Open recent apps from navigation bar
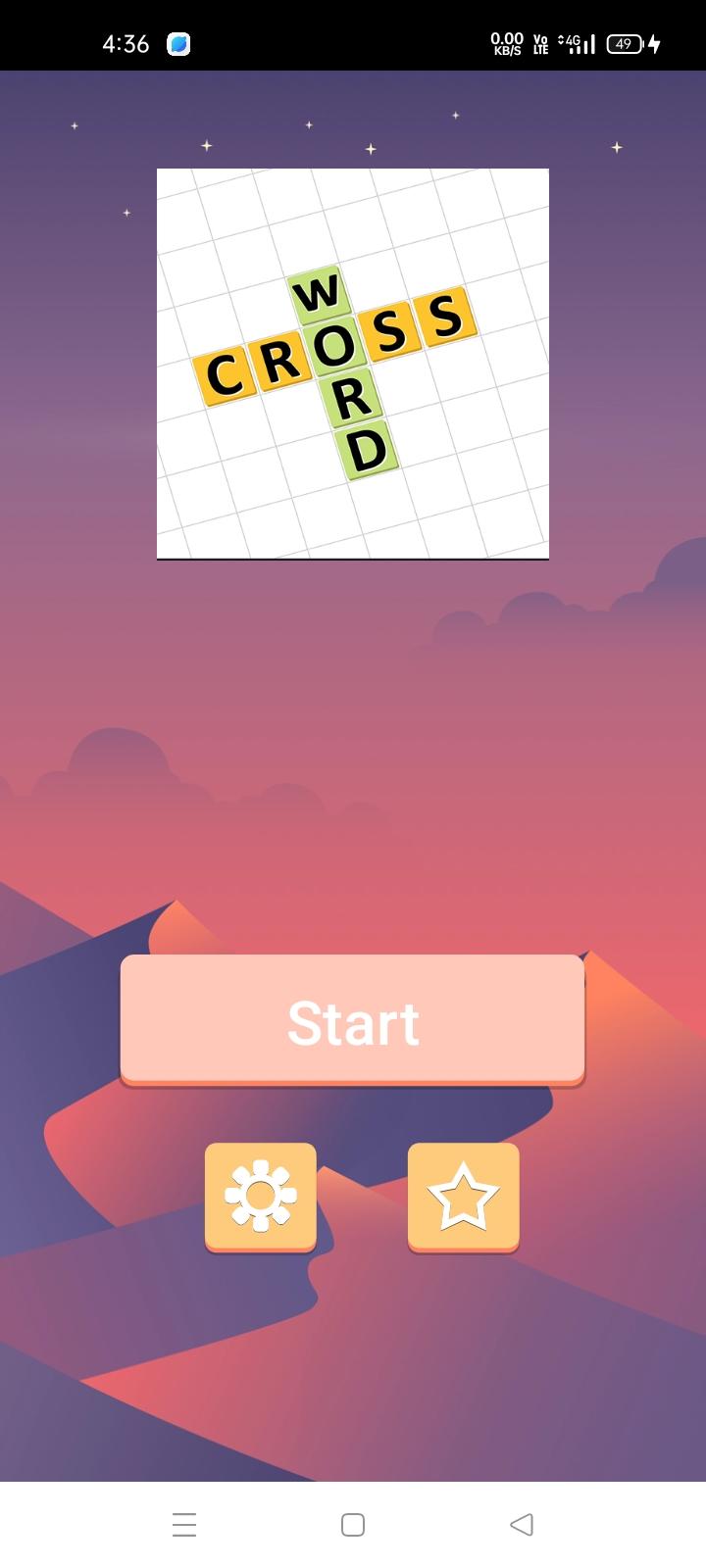 (x=184, y=1524)
